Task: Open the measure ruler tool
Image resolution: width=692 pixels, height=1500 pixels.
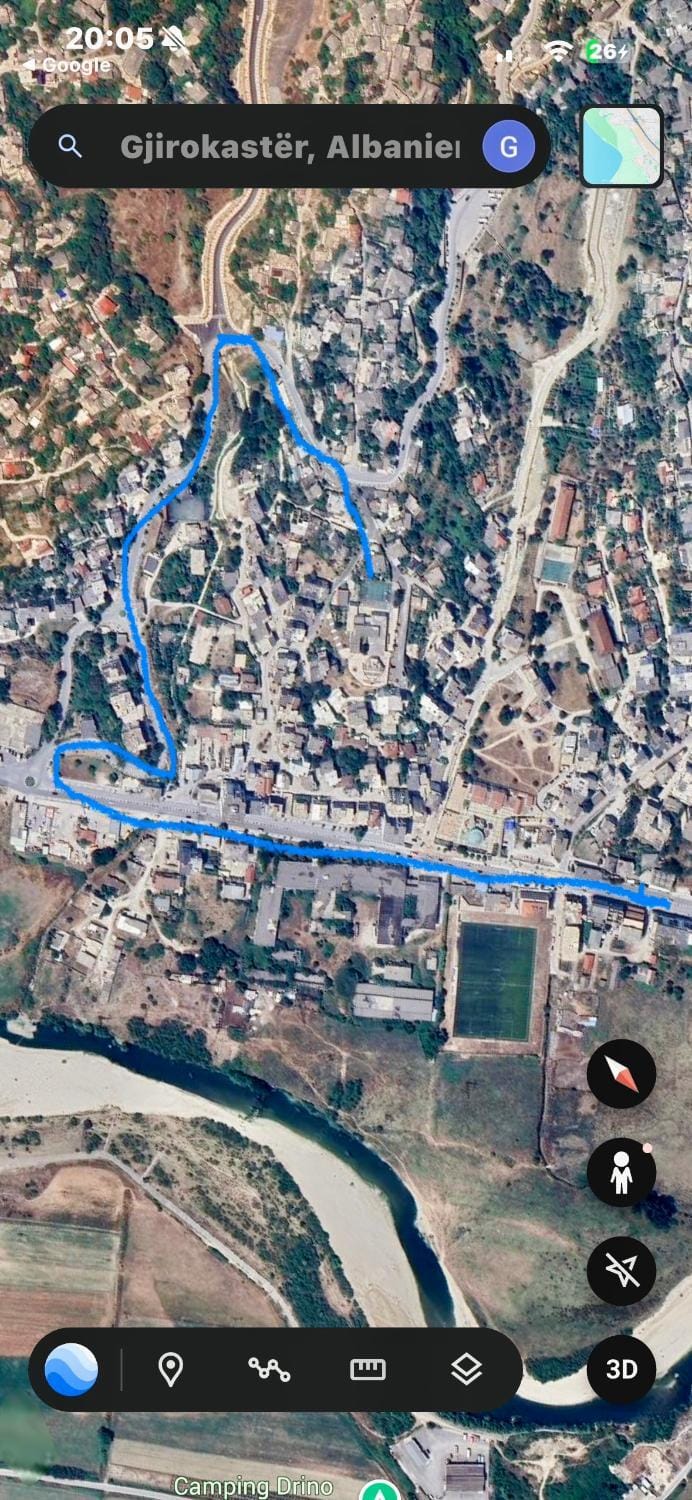Action: (x=368, y=1369)
